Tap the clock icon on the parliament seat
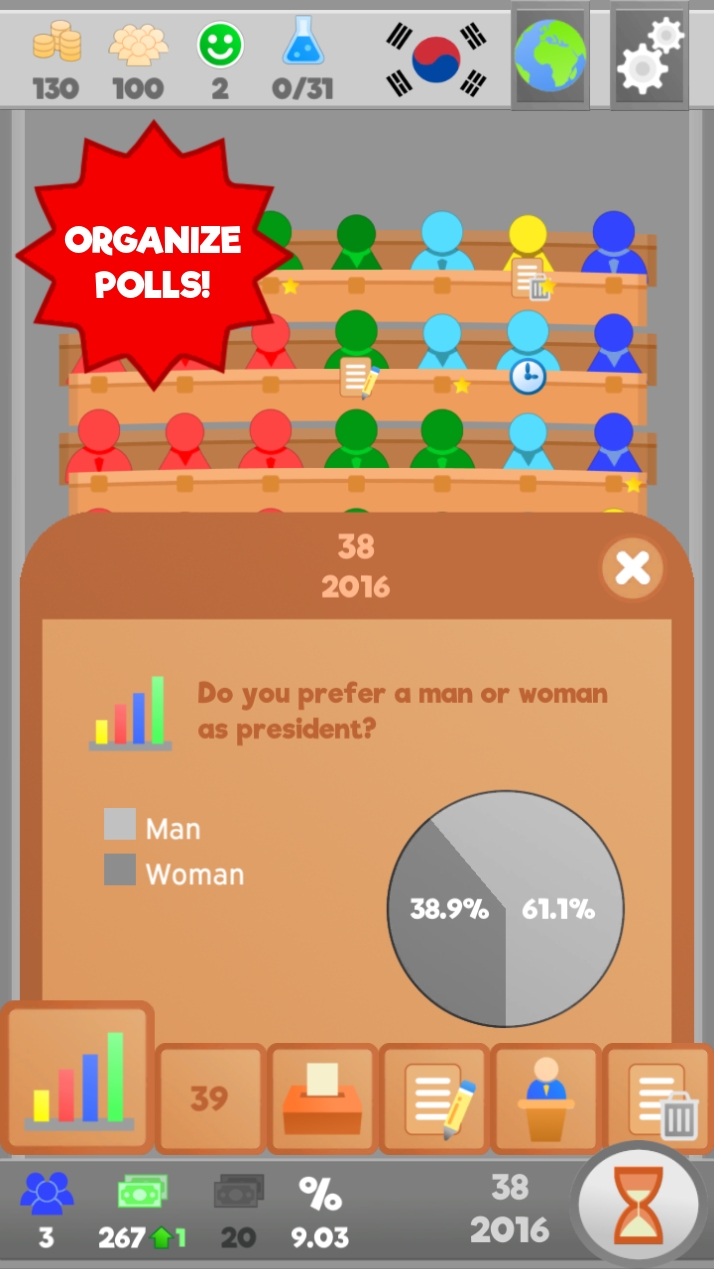 [527, 377]
